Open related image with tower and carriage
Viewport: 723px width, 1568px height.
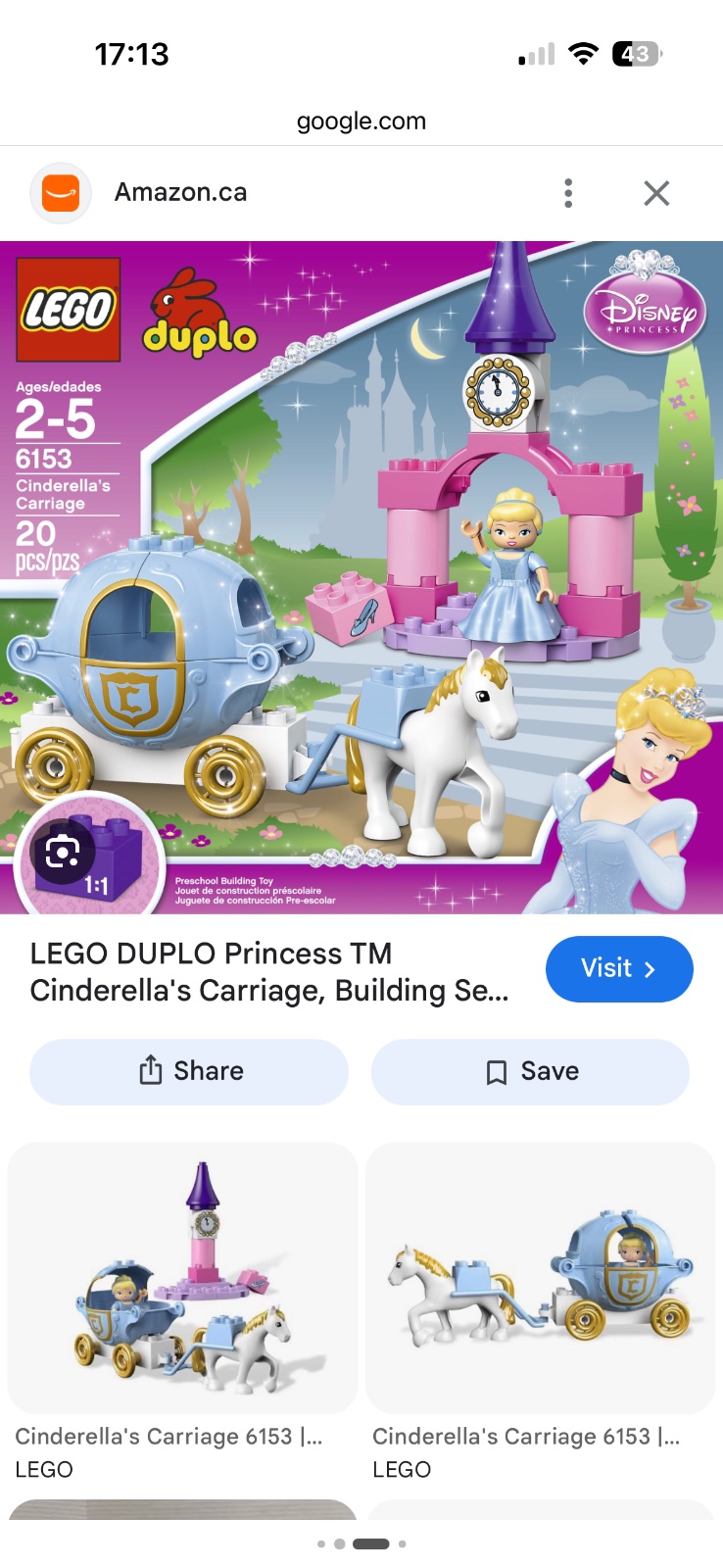point(182,1278)
